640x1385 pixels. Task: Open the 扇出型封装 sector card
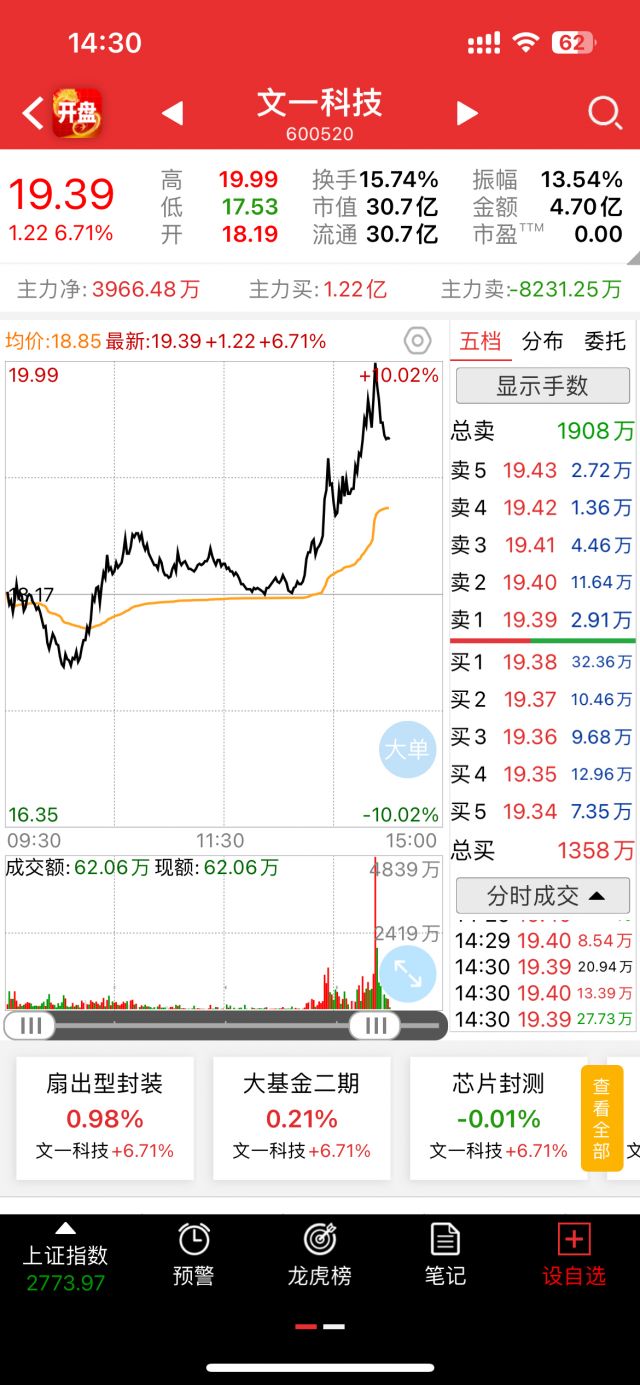105,1118
